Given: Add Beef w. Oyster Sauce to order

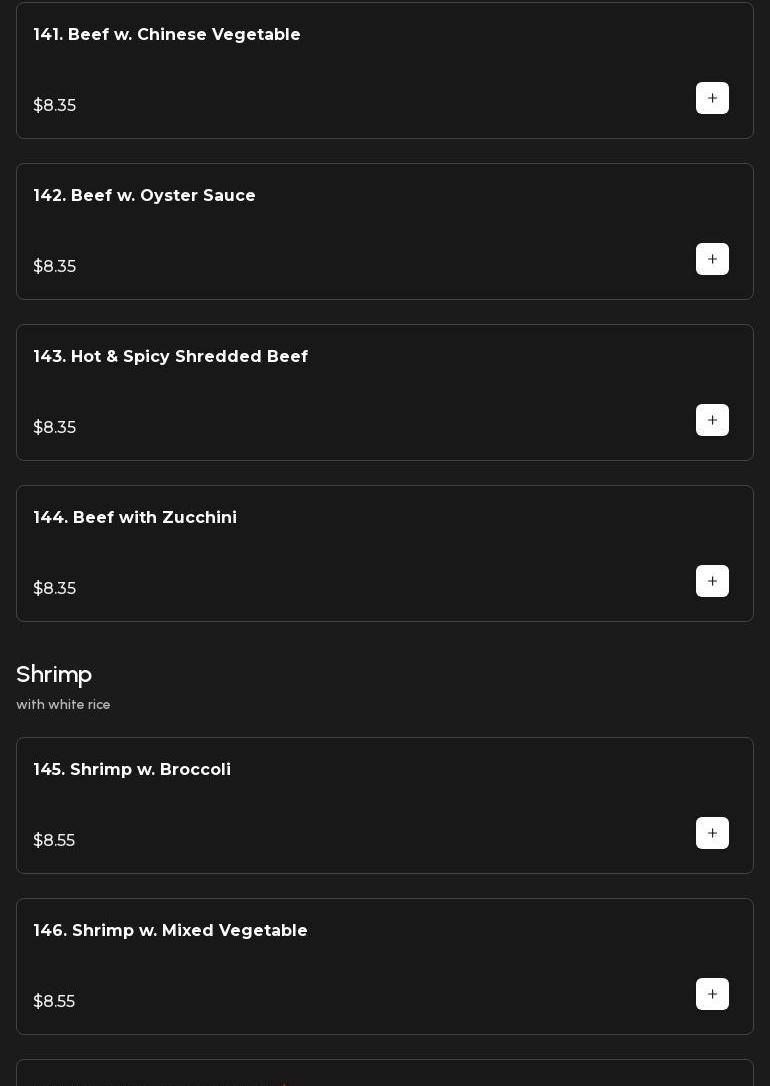Looking at the screenshot, I should (x=712, y=259).
